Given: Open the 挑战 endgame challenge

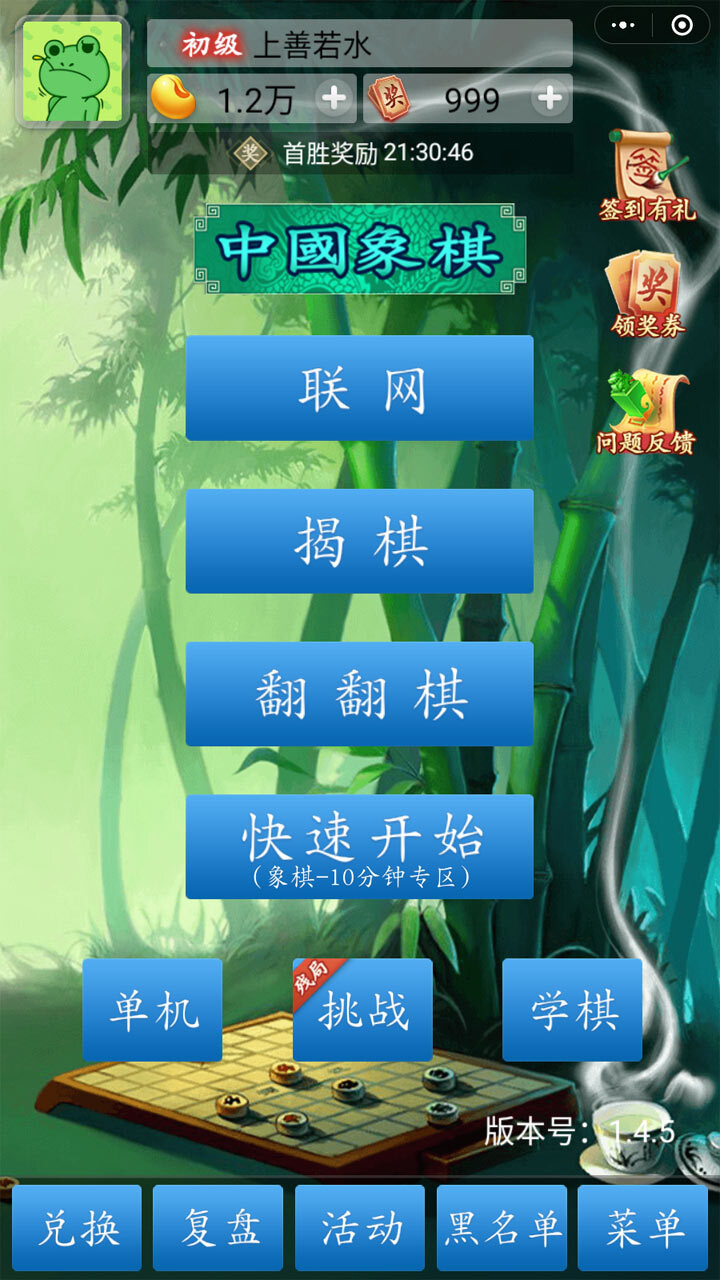Looking at the screenshot, I should pyautogui.click(x=363, y=1010).
